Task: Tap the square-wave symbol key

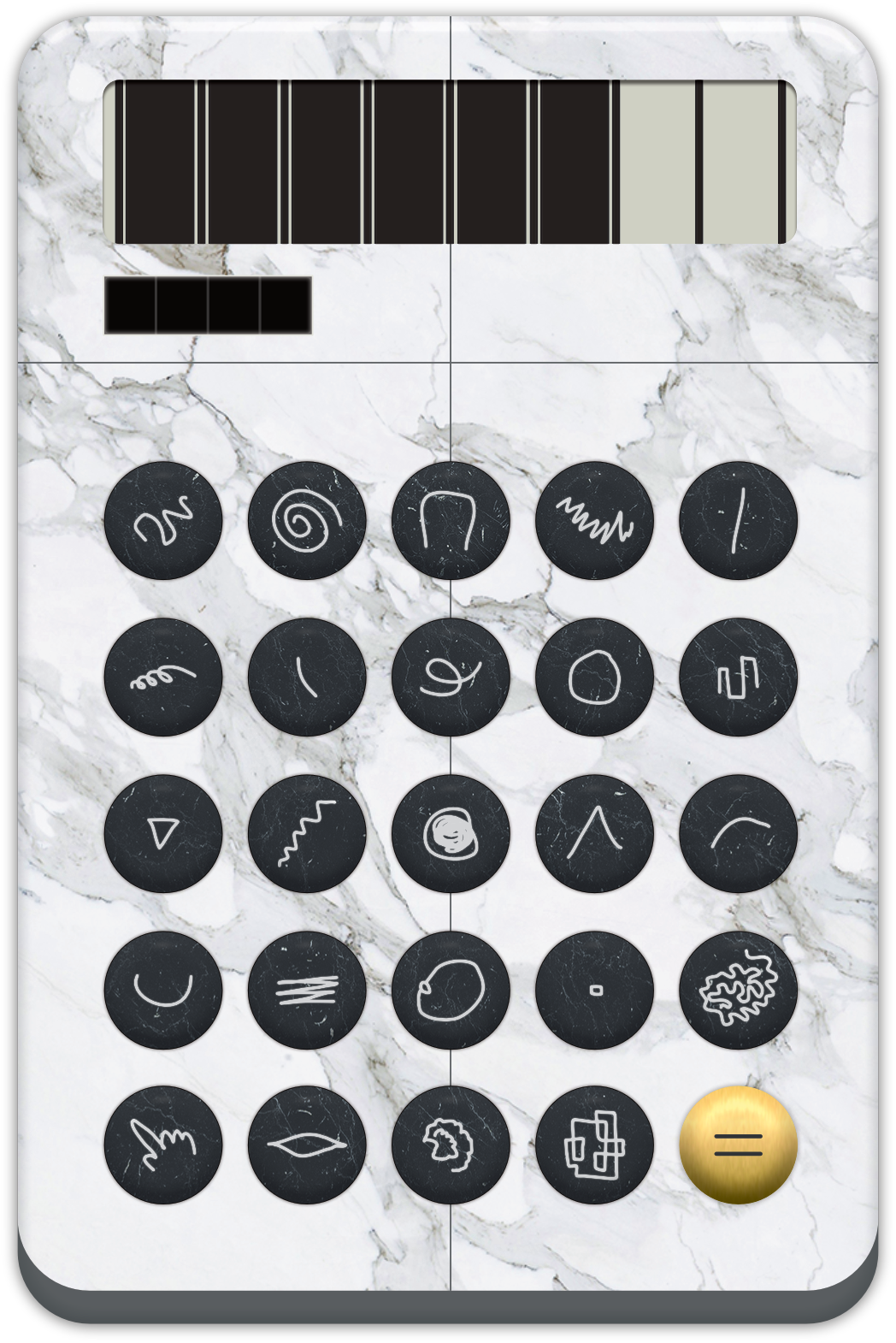Action: pyautogui.click(x=738, y=677)
